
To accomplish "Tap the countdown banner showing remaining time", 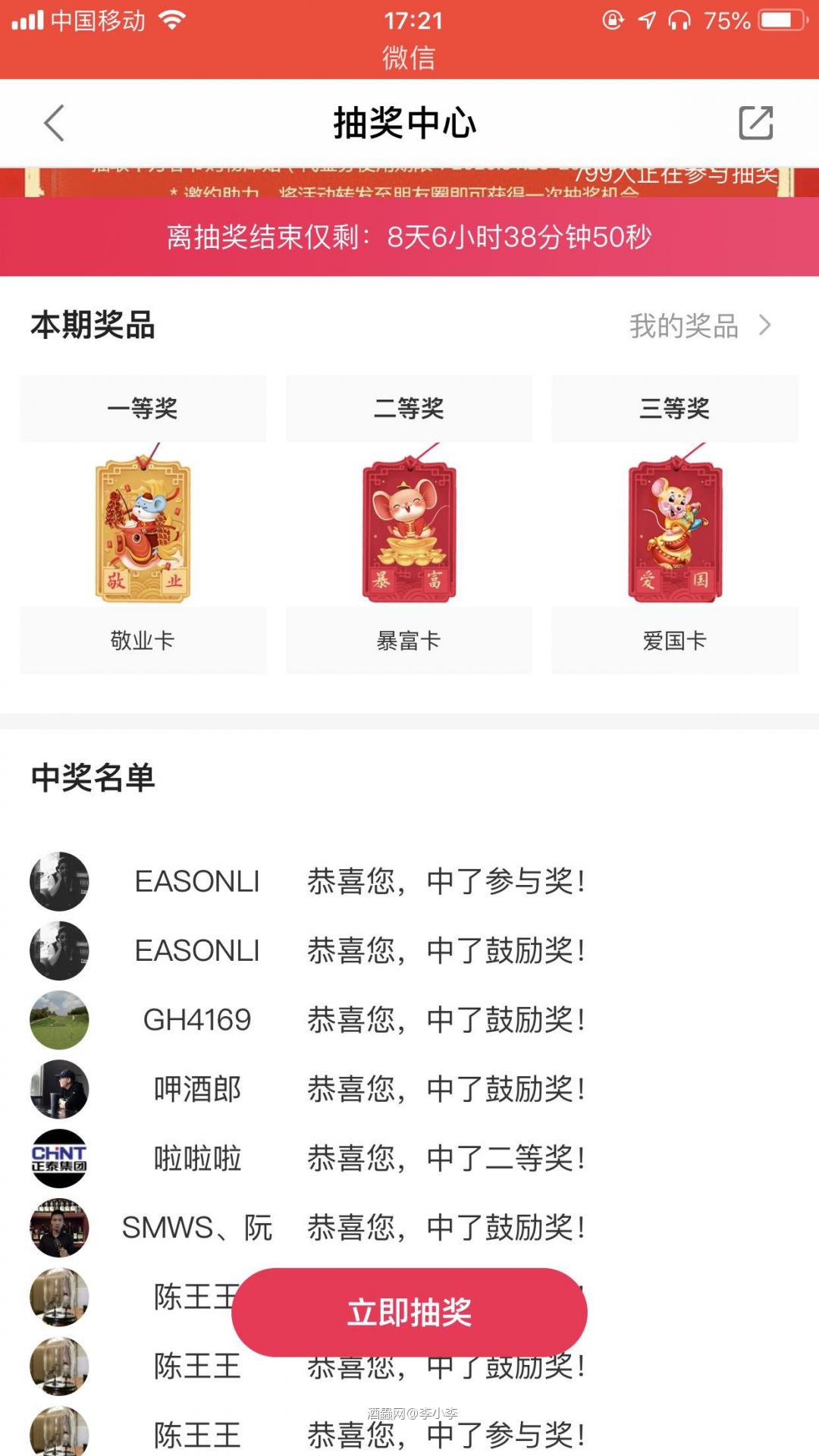I will [409, 237].
